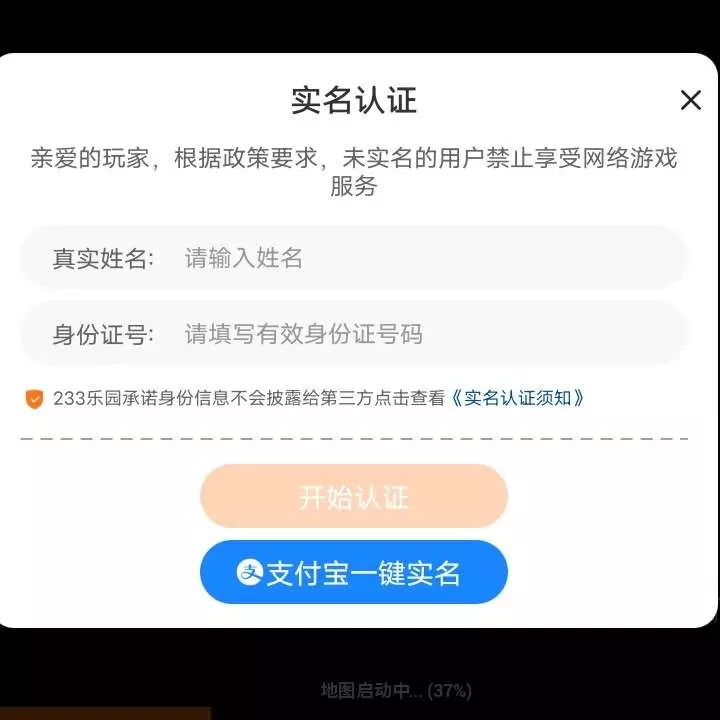Tap the 真实姓名 name input field
The width and height of the screenshot is (720, 720).
pos(420,258)
